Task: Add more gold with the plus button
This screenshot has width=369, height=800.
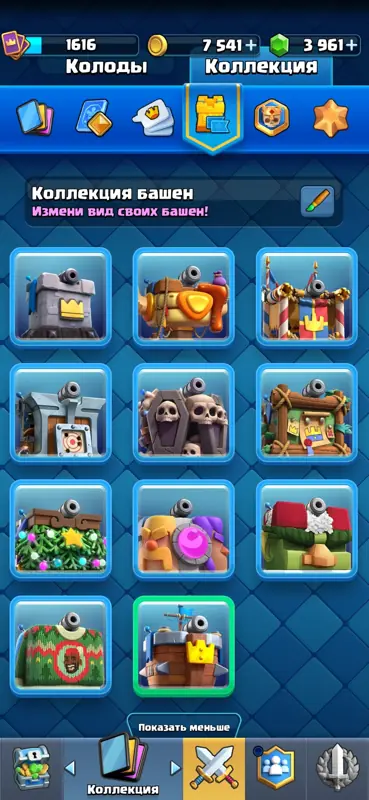Action: [x=251, y=45]
